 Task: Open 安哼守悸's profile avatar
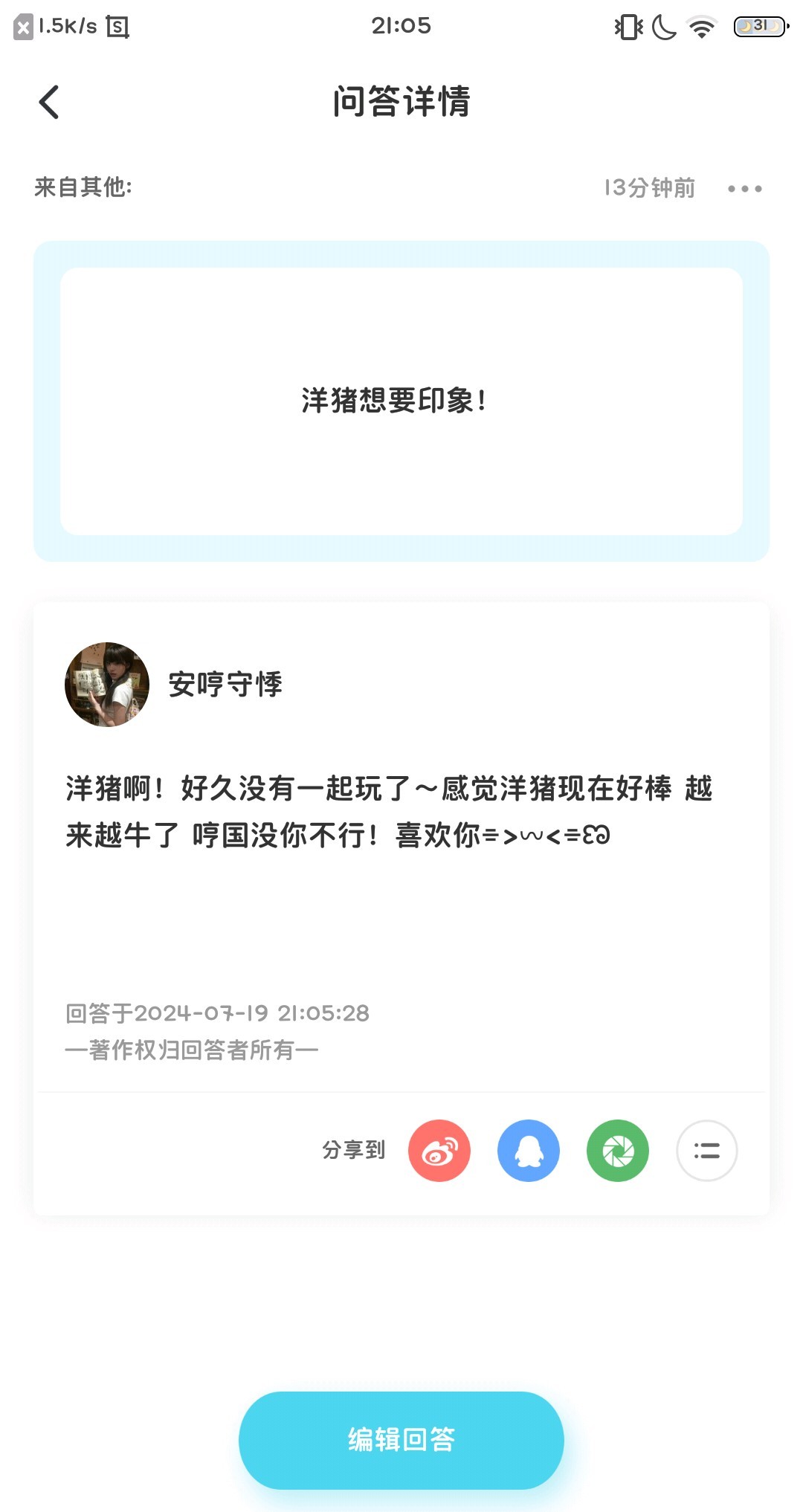click(x=107, y=685)
